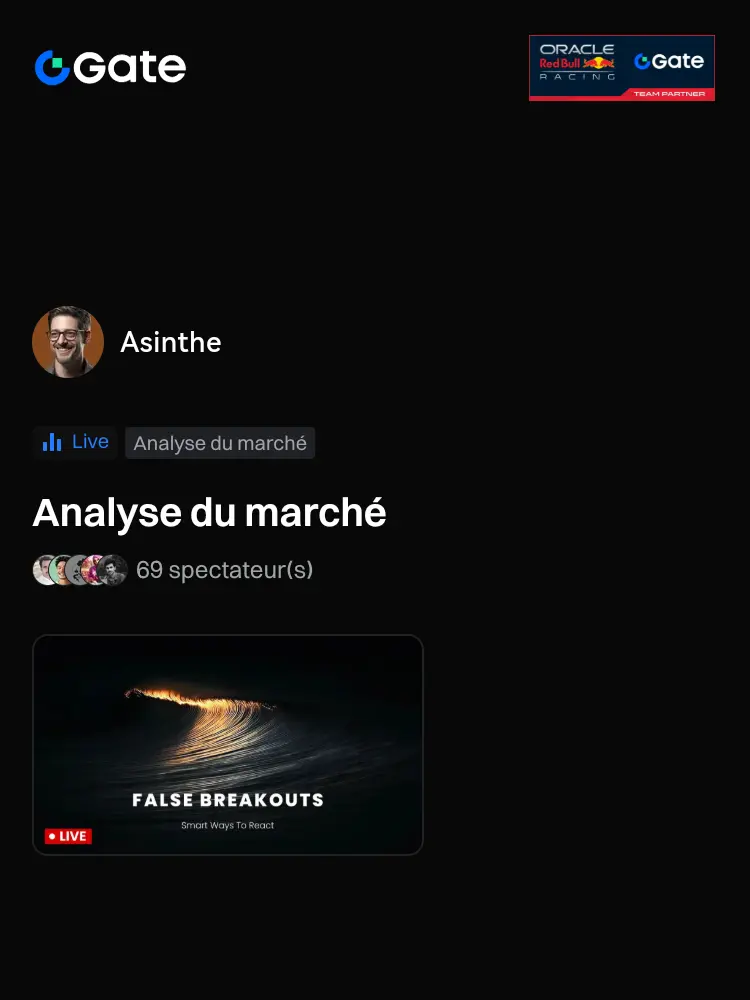Expand the viewer avatar stack
Viewport: 750px width, 1000px height.
pyautogui.click(x=80, y=570)
